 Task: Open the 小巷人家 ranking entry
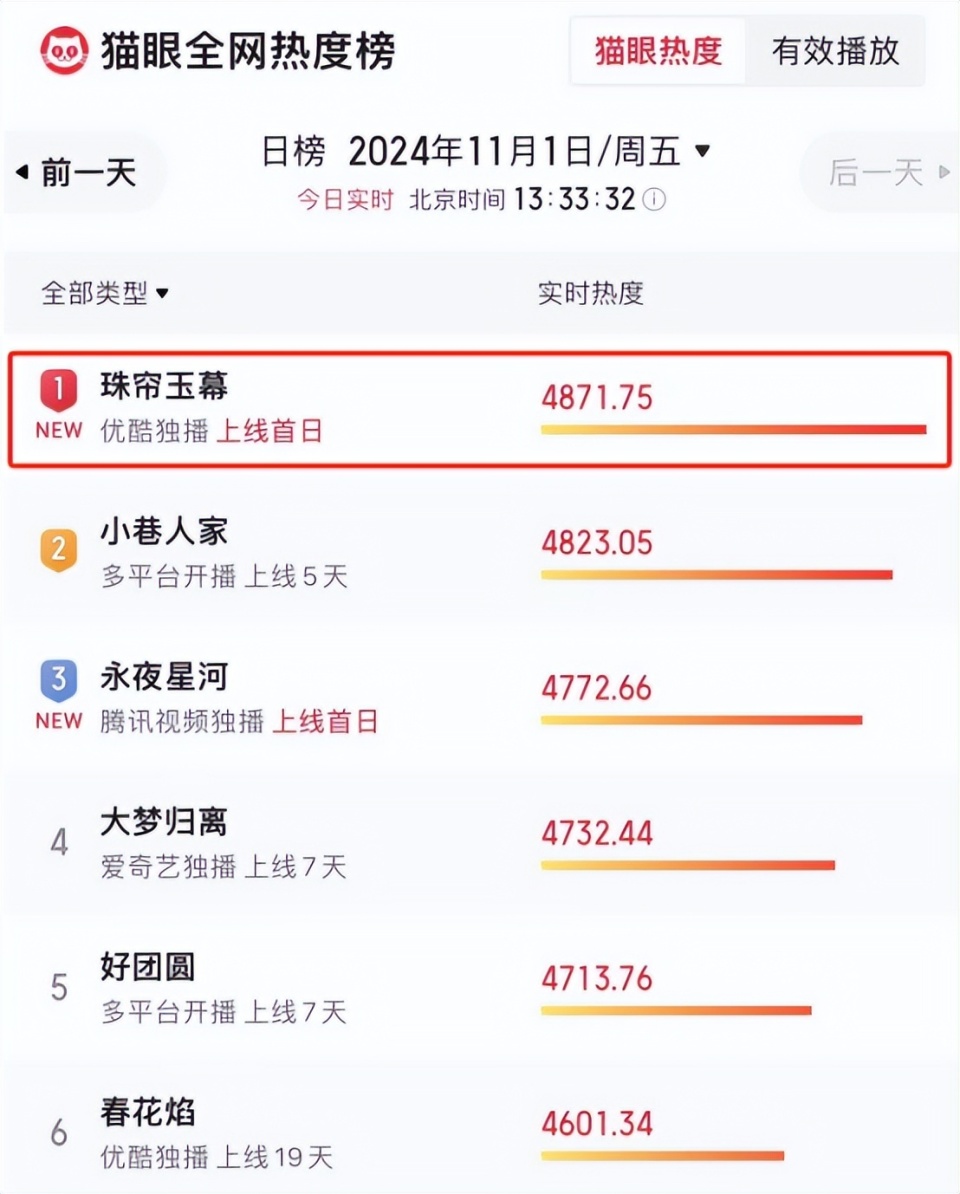coord(480,554)
